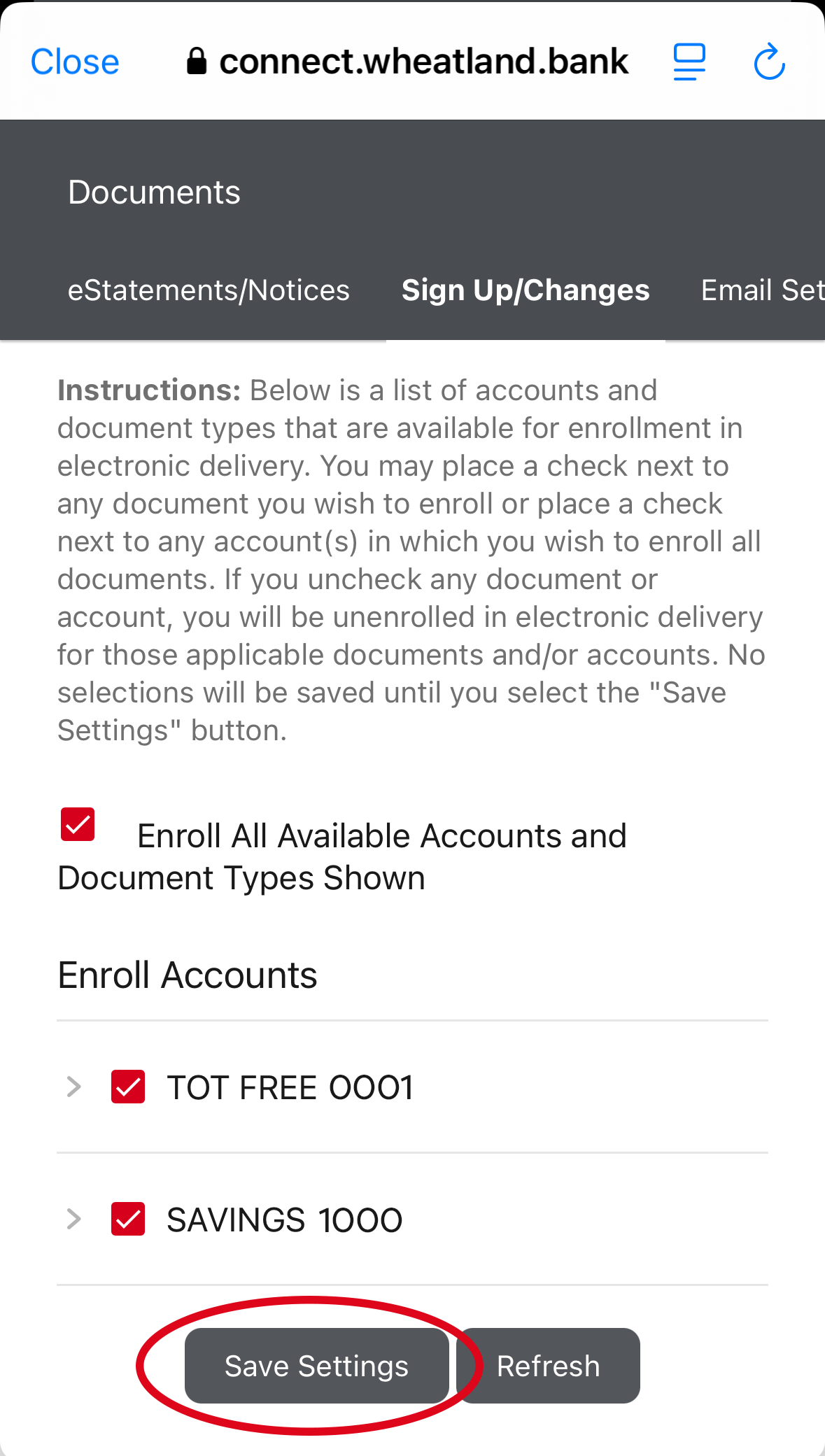Expand the SAVINGS 1000 account row
This screenshot has width=825, height=1456.
pos(73,1219)
